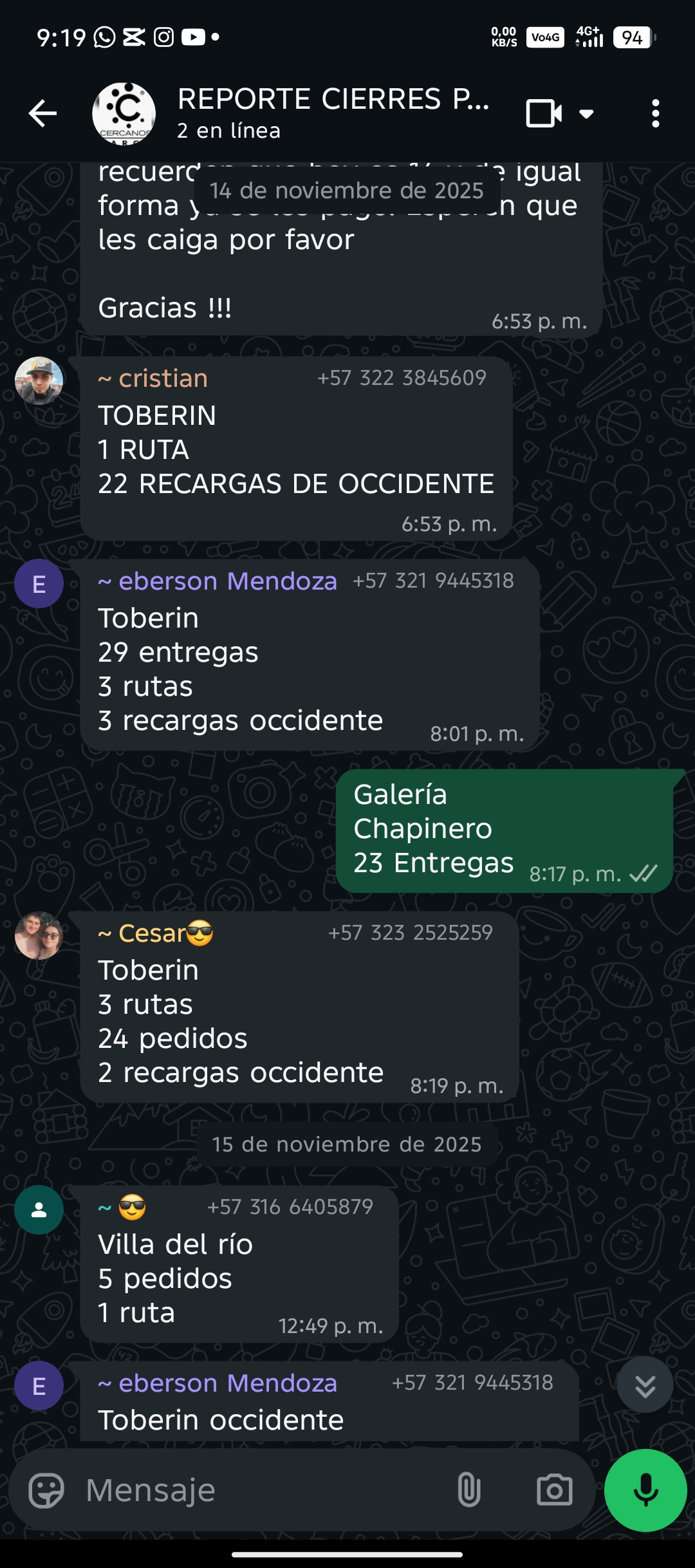This screenshot has height=1568, width=695.
Task: Go back to the chats list
Action: [43, 114]
